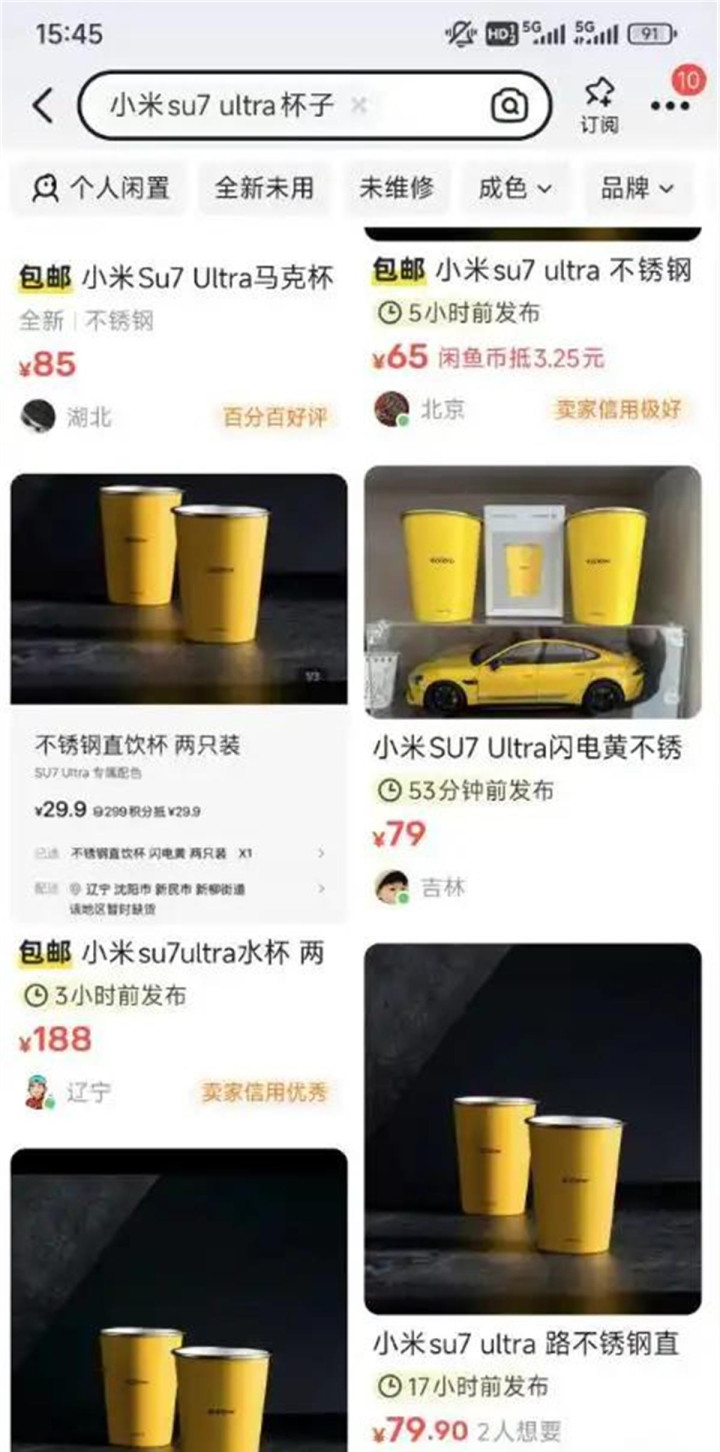Expand the 品牌 dropdown
720x1452 pixels.
click(x=637, y=187)
